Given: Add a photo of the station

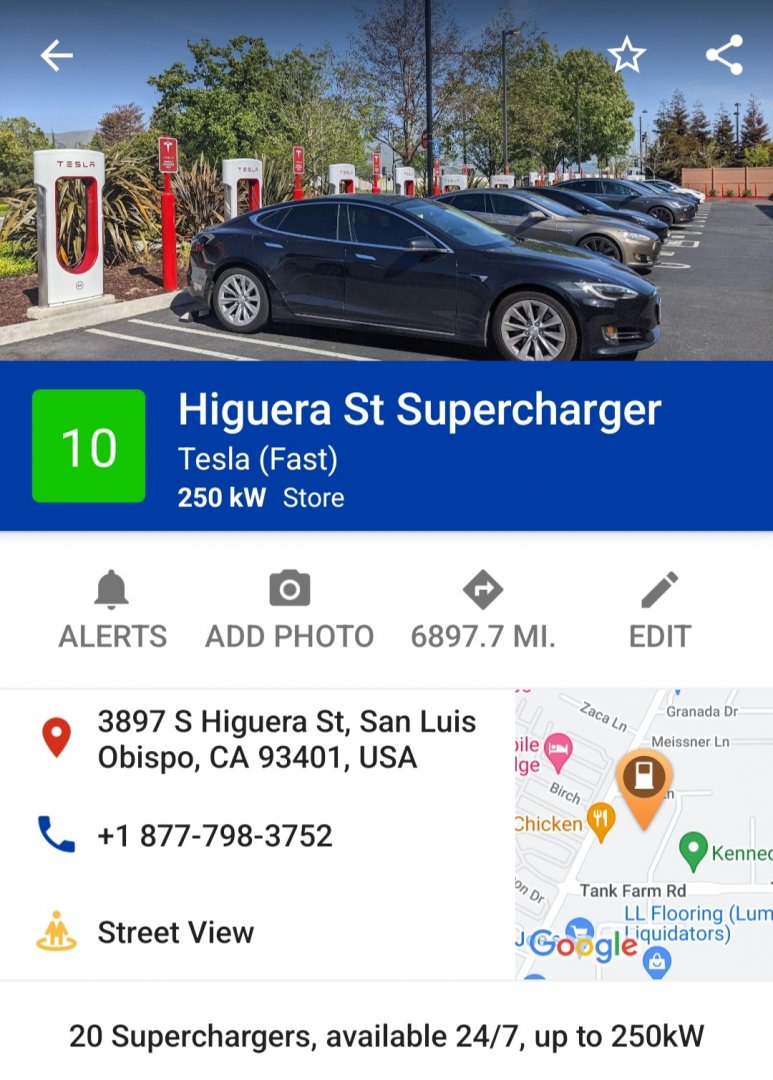Looking at the screenshot, I should coord(289,610).
